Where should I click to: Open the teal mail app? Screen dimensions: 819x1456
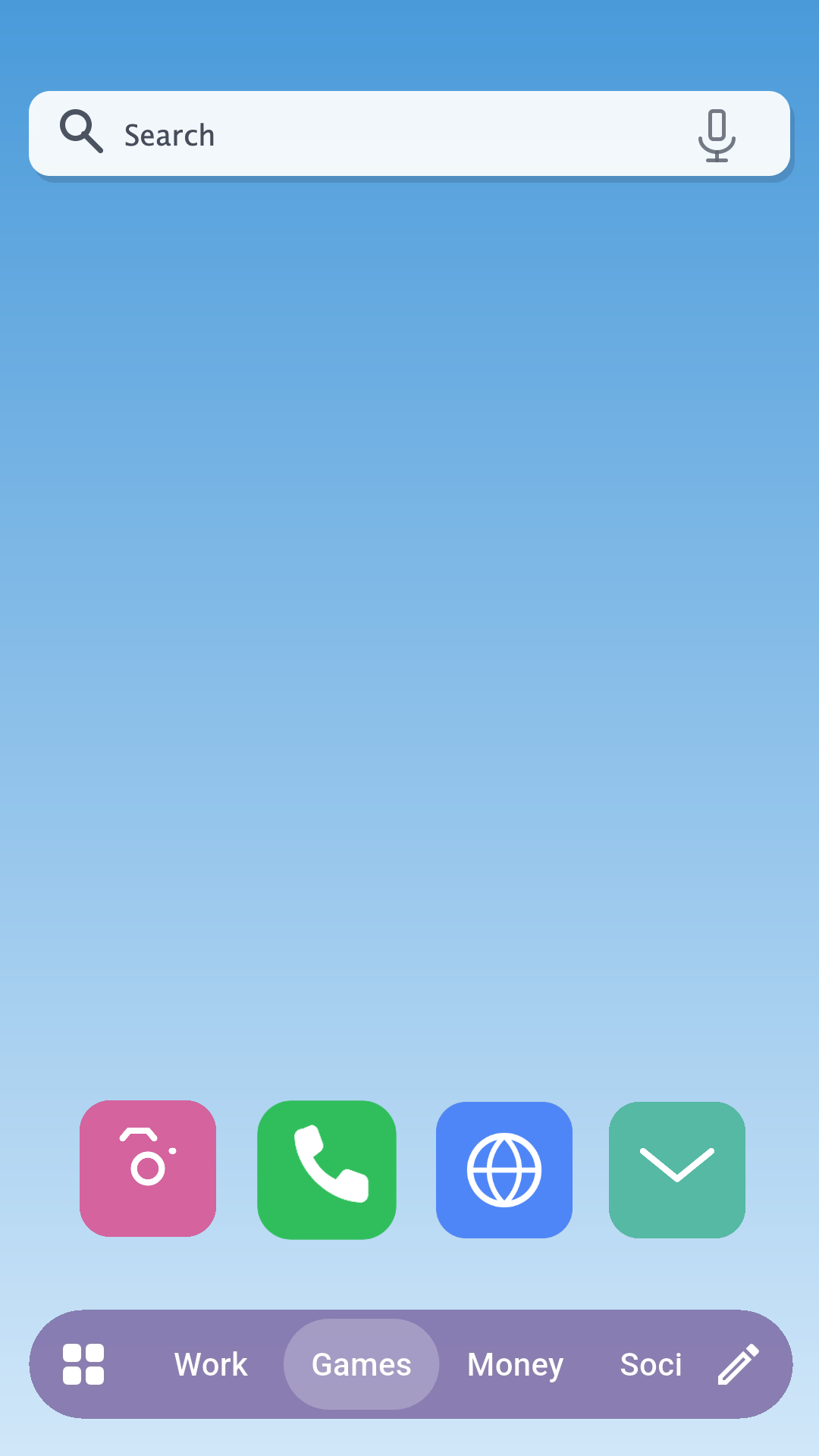point(677,1169)
